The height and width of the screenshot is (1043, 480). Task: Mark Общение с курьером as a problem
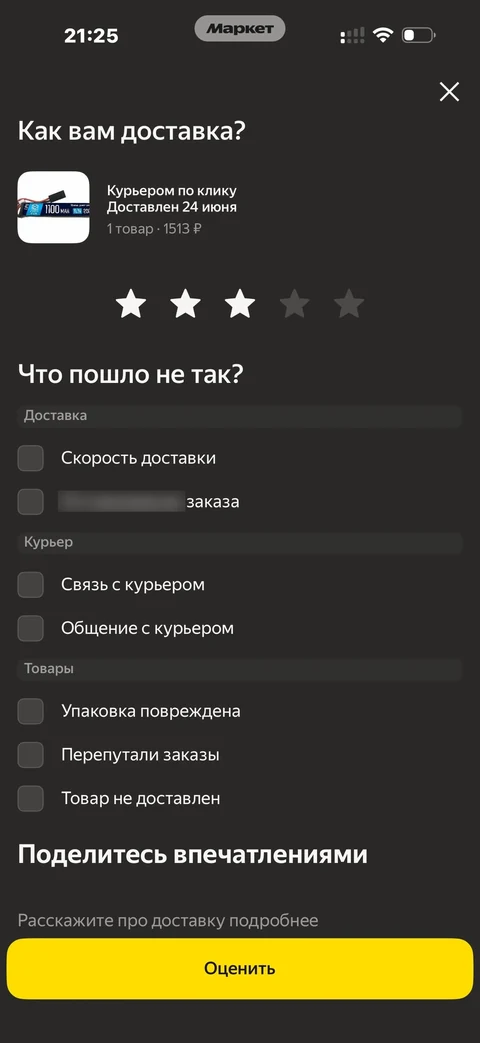[31, 628]
